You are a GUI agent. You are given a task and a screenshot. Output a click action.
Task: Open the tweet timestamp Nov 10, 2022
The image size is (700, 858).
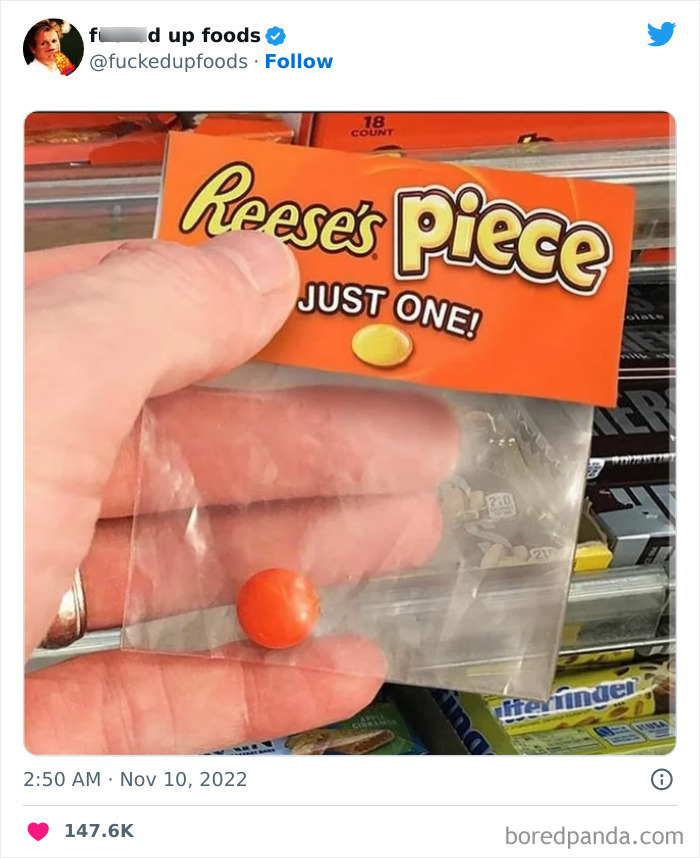(x=135, y=779)
